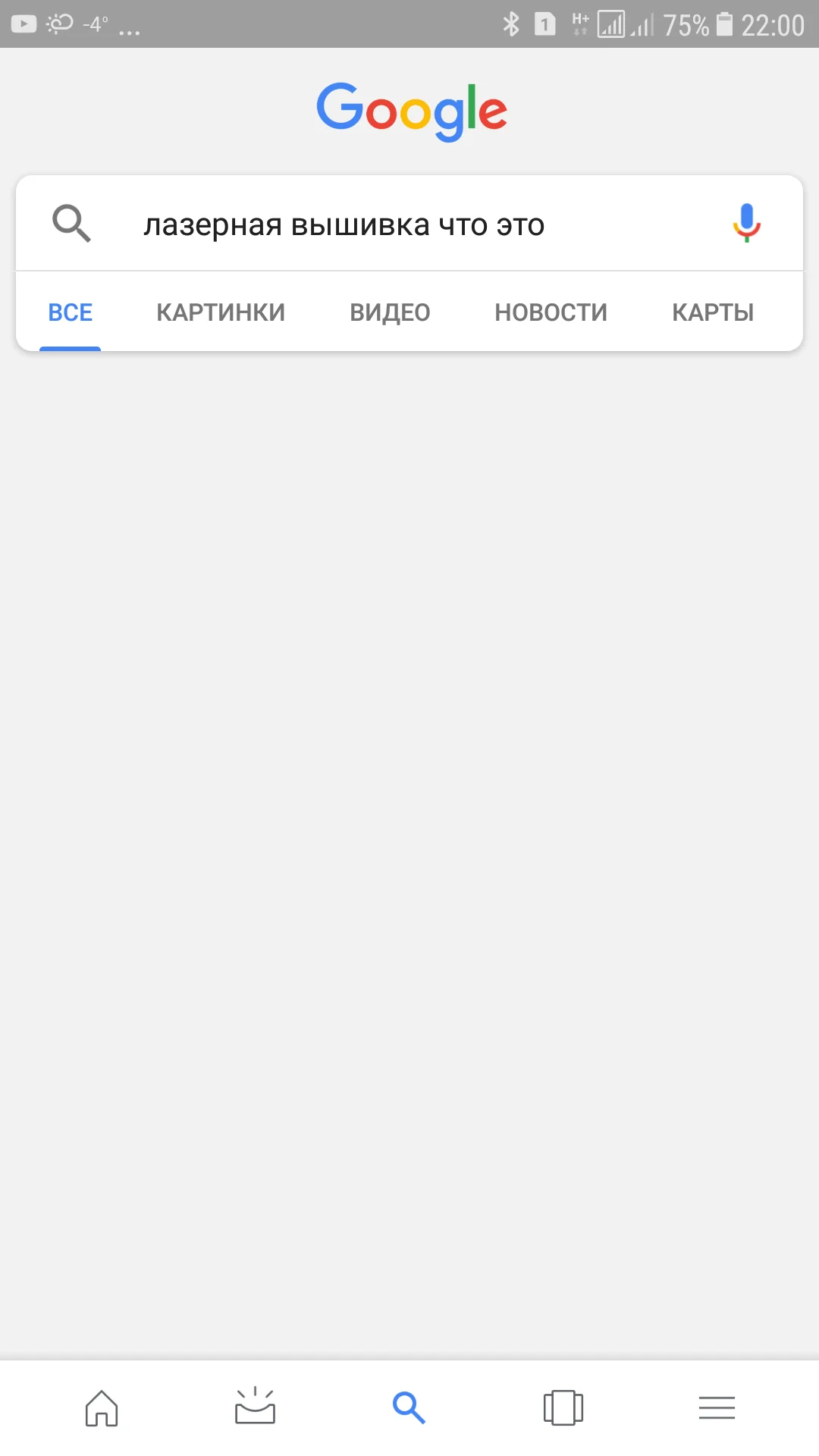Tap the magnifying glass inside the search bar
Viewport: 819px width, 1456px height.
coord(72,222)
